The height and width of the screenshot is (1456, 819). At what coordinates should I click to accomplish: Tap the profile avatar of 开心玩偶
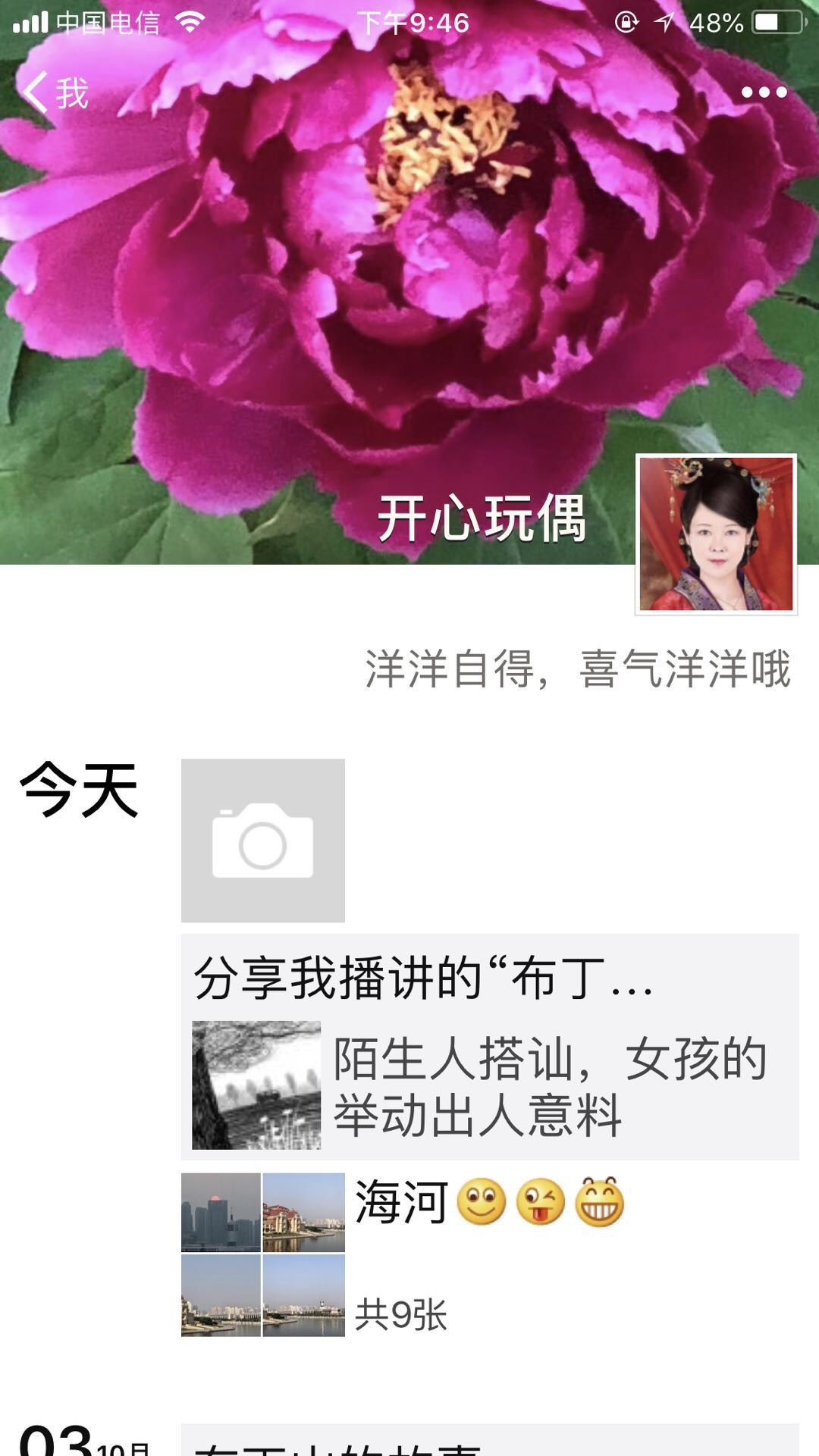[x=716, y=534]
